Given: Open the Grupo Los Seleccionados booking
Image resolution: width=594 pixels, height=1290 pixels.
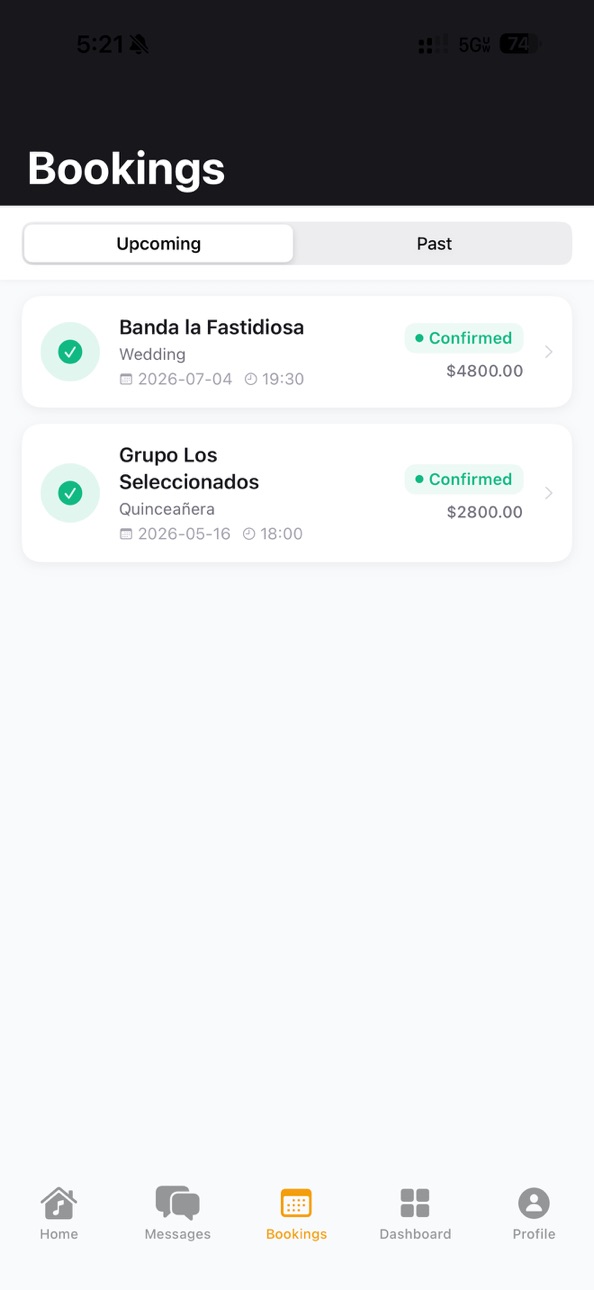Looking at the screenshot, I should [x=297, y=493].
